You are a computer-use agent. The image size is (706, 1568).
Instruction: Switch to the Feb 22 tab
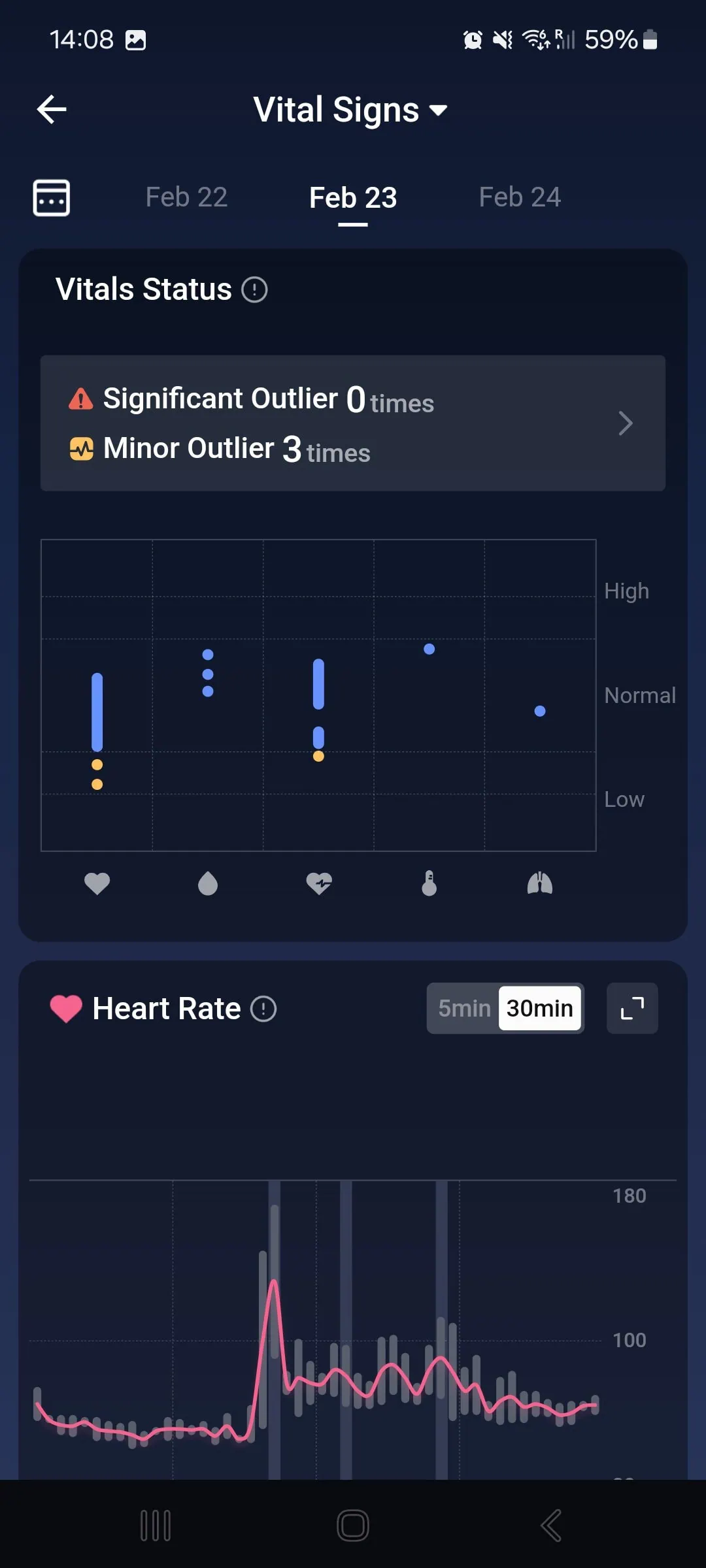(186, 197)
